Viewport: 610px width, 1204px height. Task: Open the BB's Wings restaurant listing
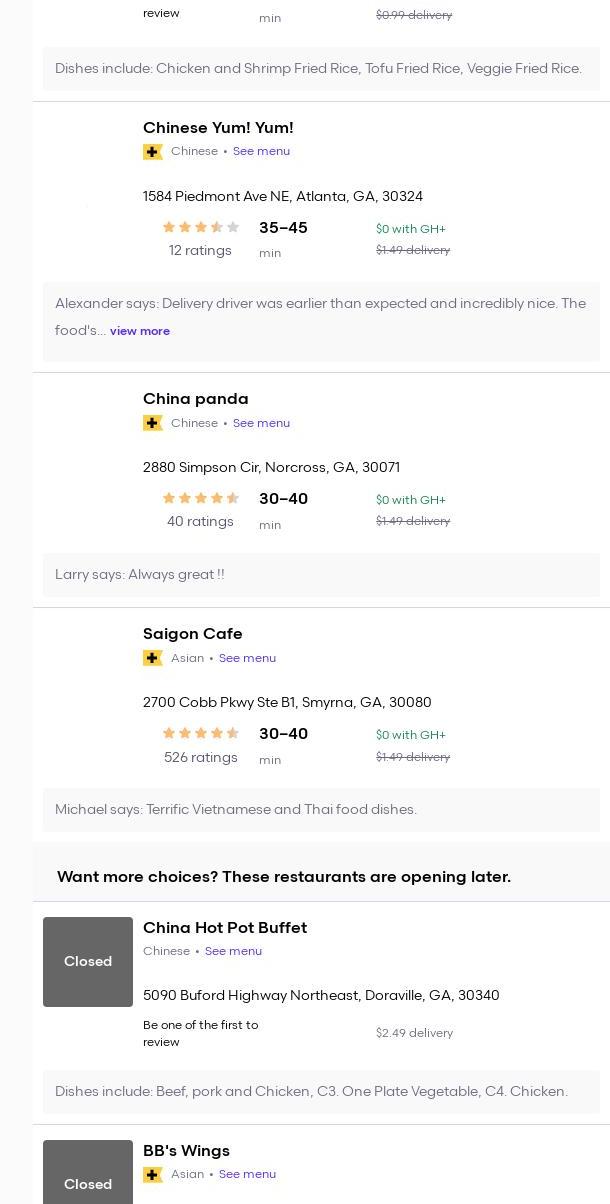(186, 1151)
